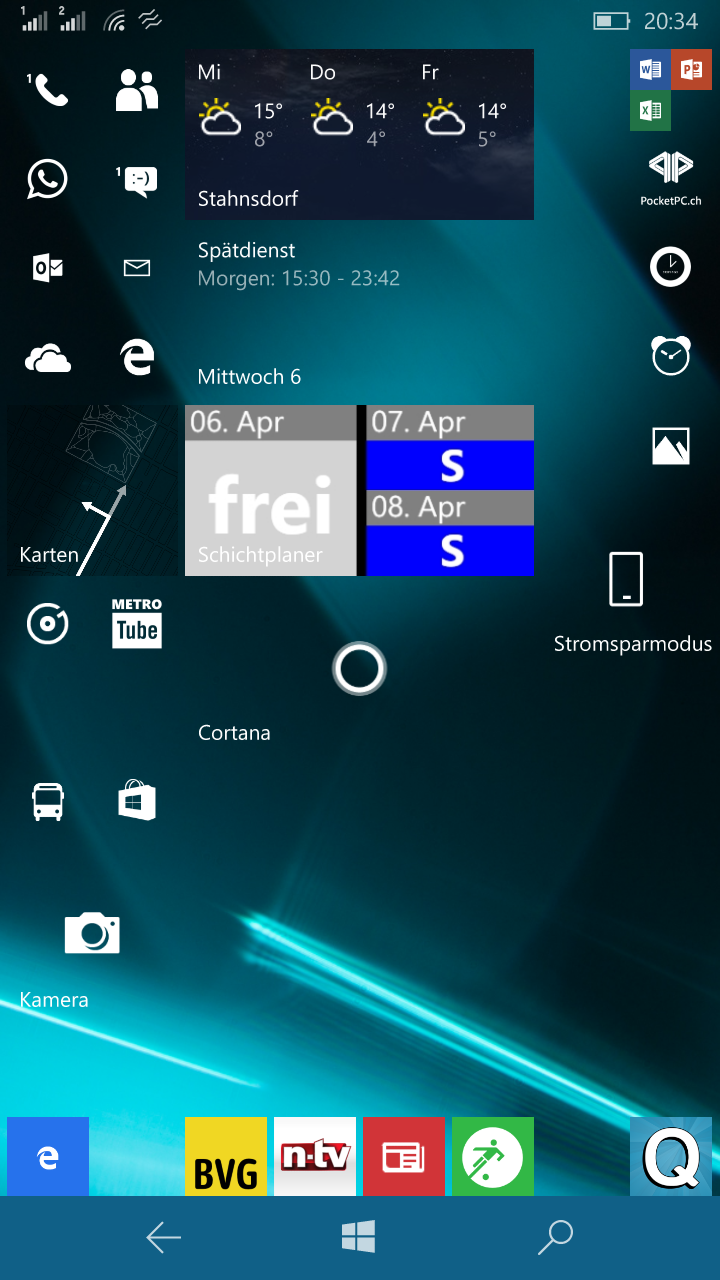The height and width of the screenshot is (1280, 720).
Task: Open the Stahnsdorf weather tile
Action: pyautogui.click(x=359, y=135)
